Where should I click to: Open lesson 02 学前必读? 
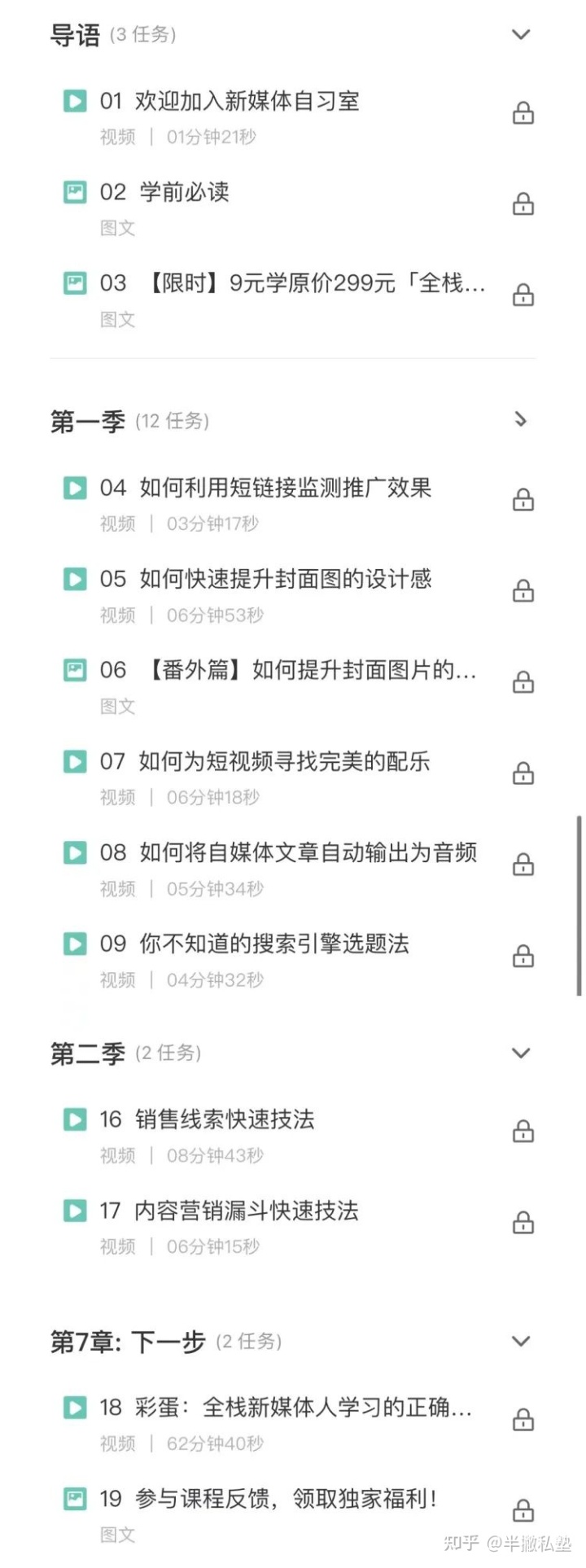184,193
